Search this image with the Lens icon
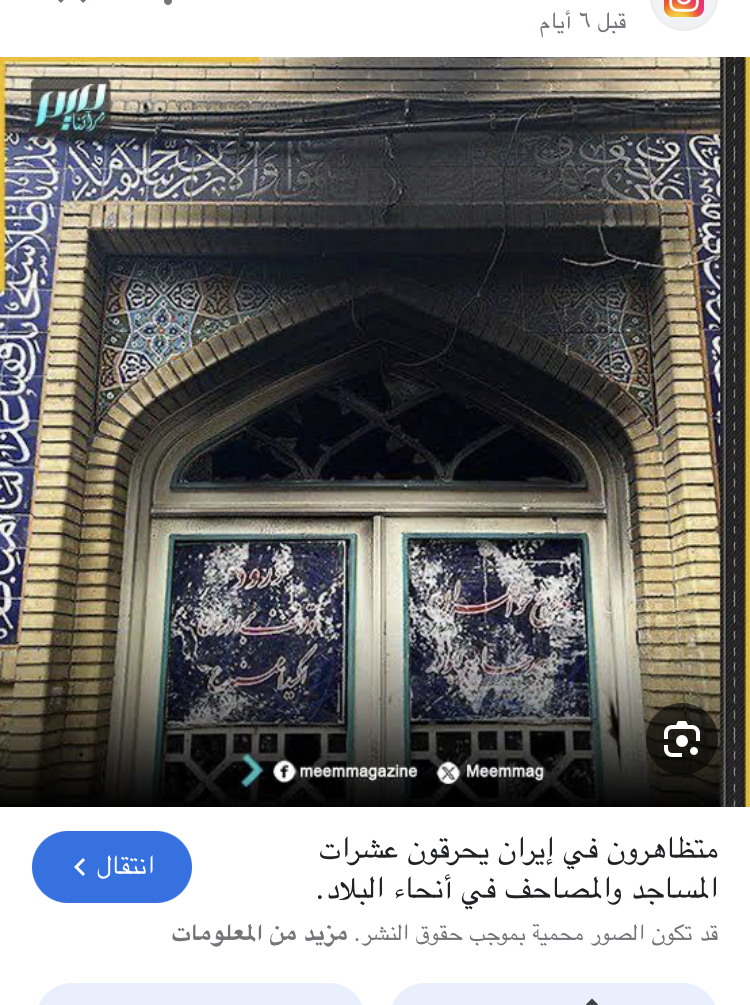This screenshot has width=750, height=1005. point(681,740)
